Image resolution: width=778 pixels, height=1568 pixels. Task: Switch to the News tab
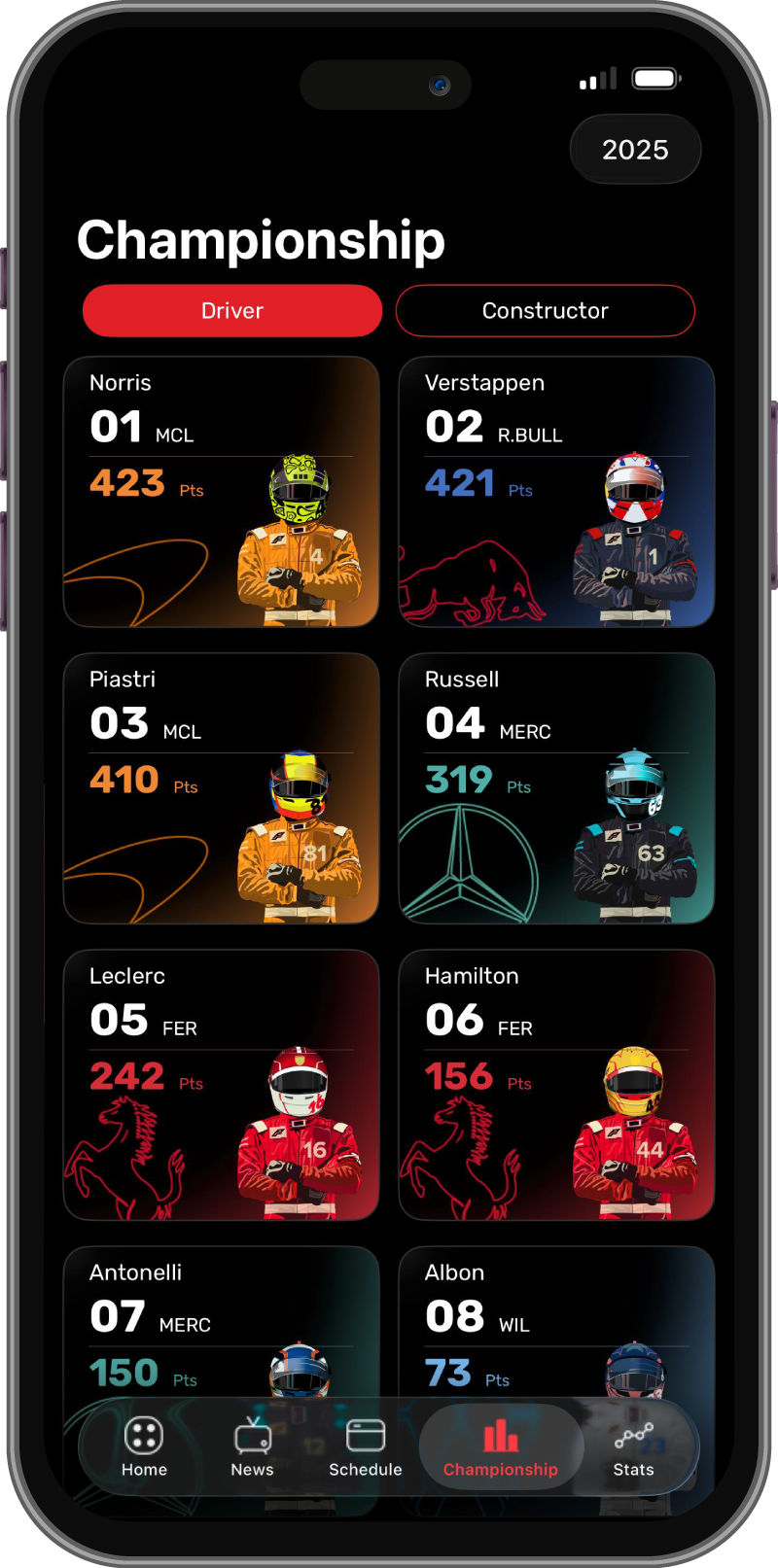coord(253,1447)
